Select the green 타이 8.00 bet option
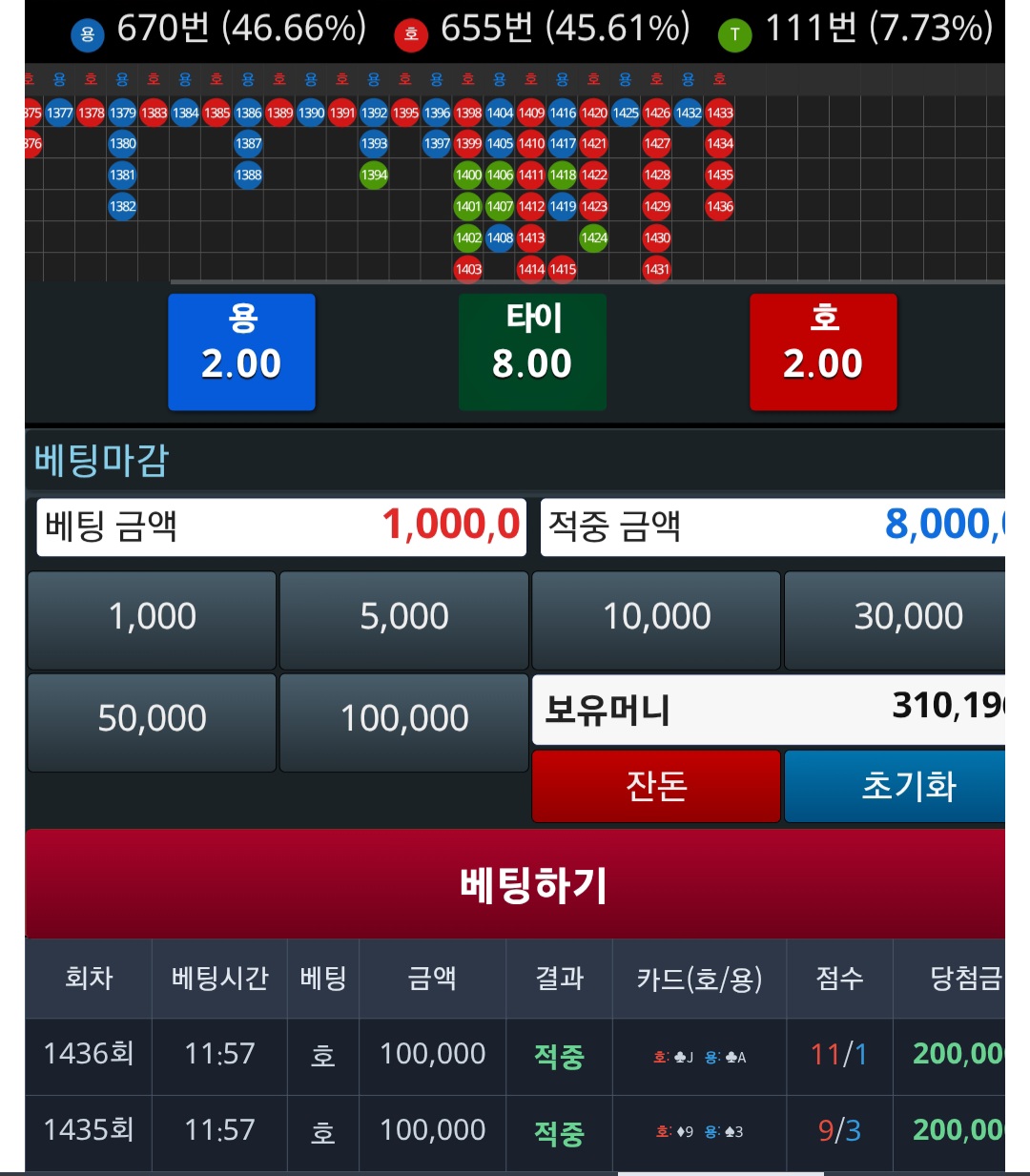The image size is (1030, 1176). point(532,352)
